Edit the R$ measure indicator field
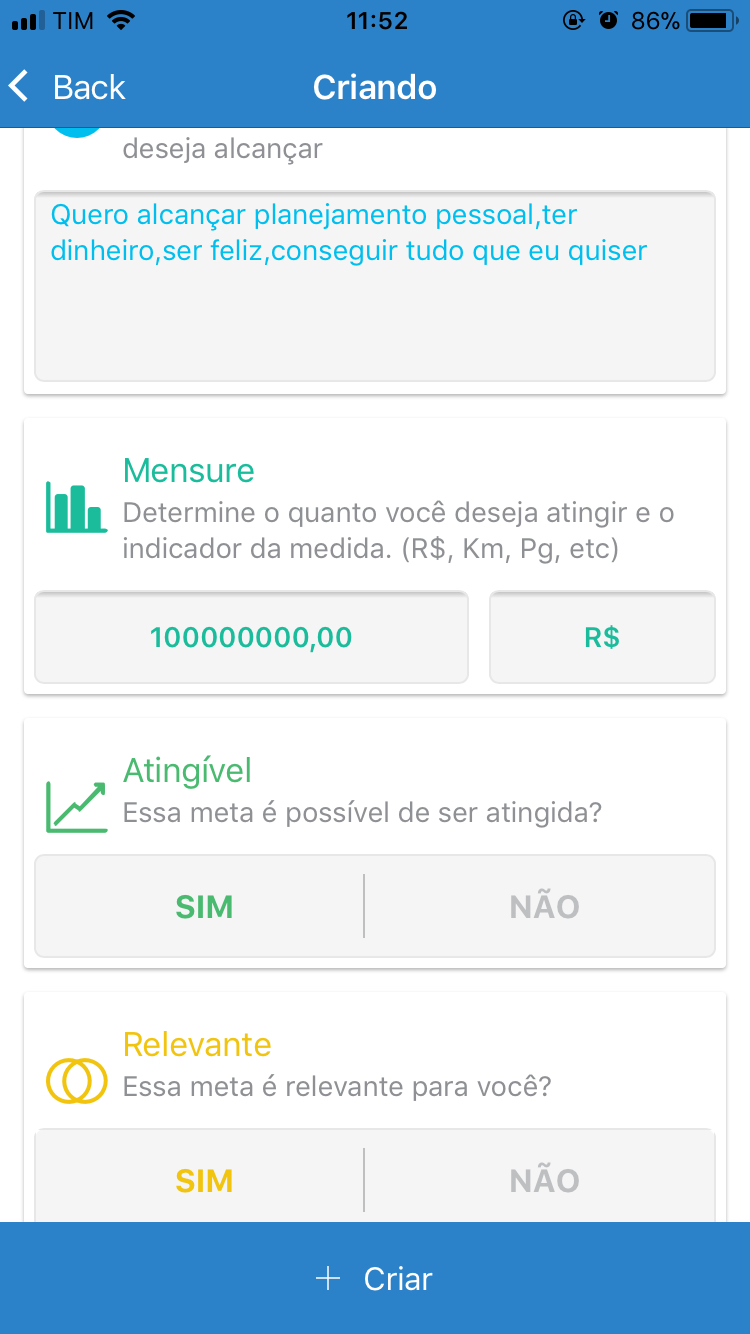The width and height of the screenshot is (750, 1334). click(602, 637)
